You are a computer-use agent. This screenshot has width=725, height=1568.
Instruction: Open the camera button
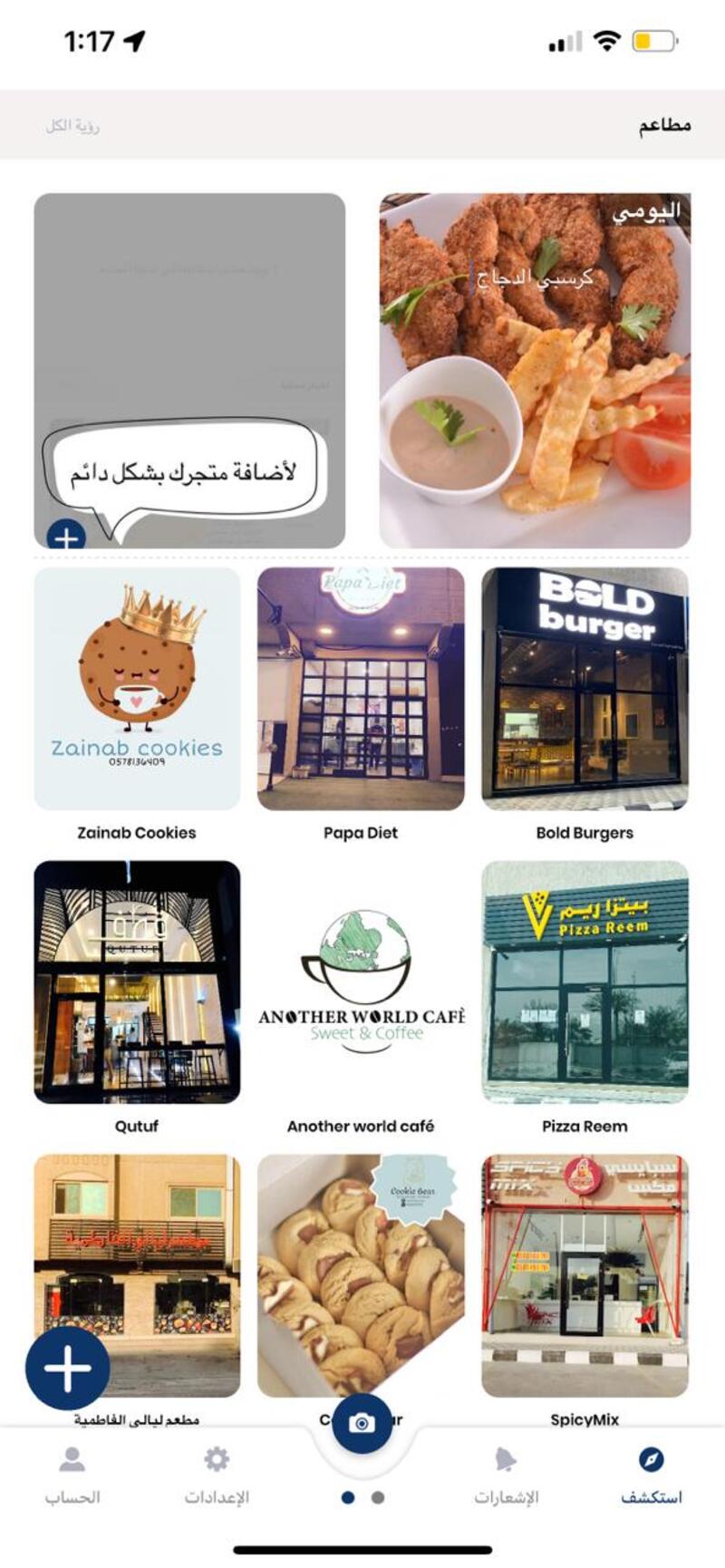362,1423
